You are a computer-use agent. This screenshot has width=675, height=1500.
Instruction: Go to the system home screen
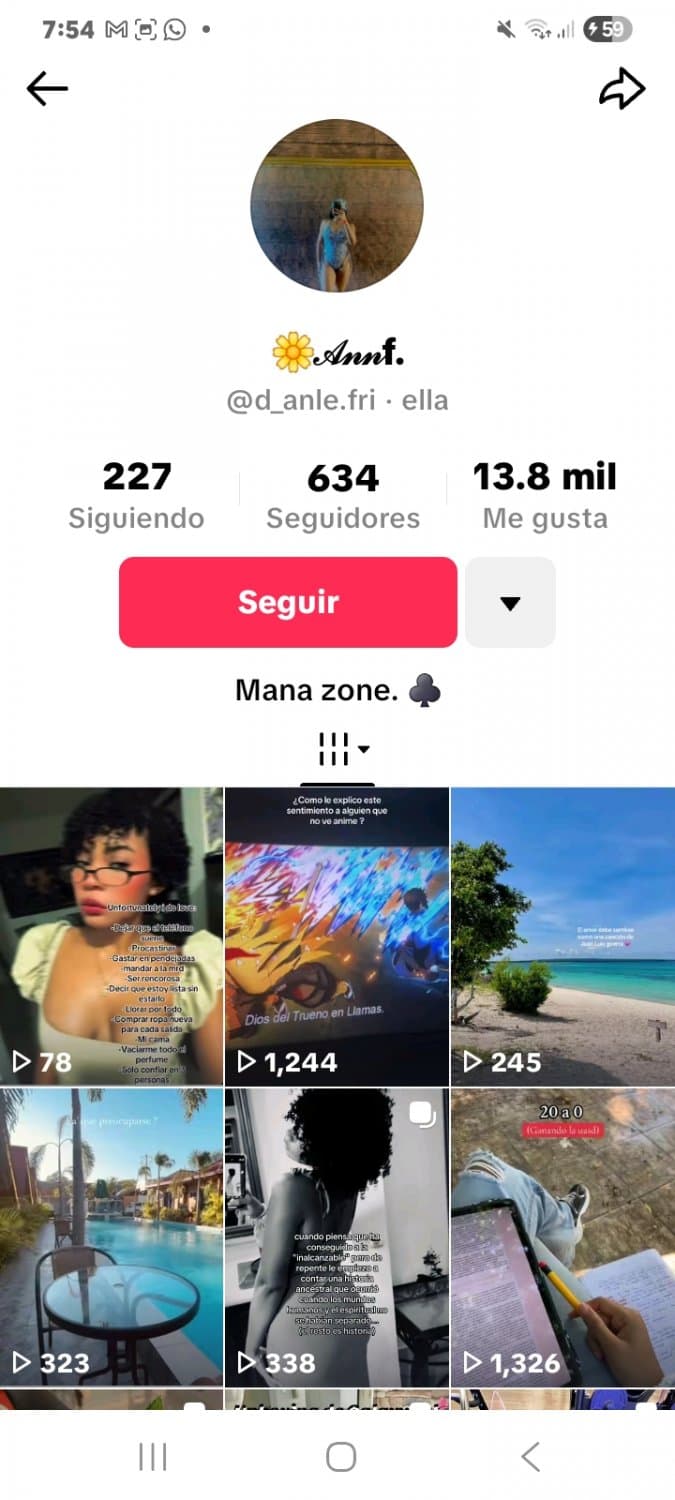click(341, 1457)
